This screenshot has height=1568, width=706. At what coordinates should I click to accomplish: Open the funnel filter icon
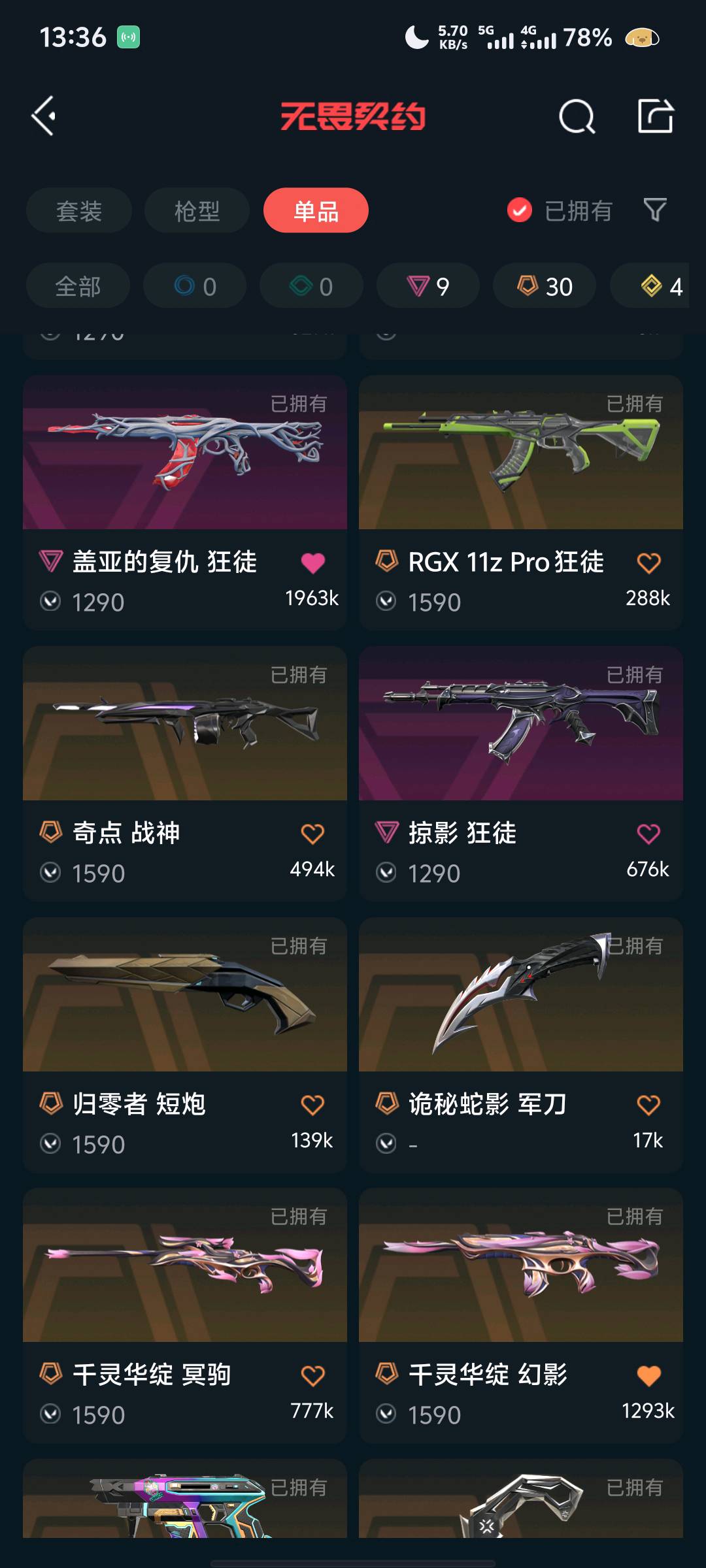(x=655, y=210)
